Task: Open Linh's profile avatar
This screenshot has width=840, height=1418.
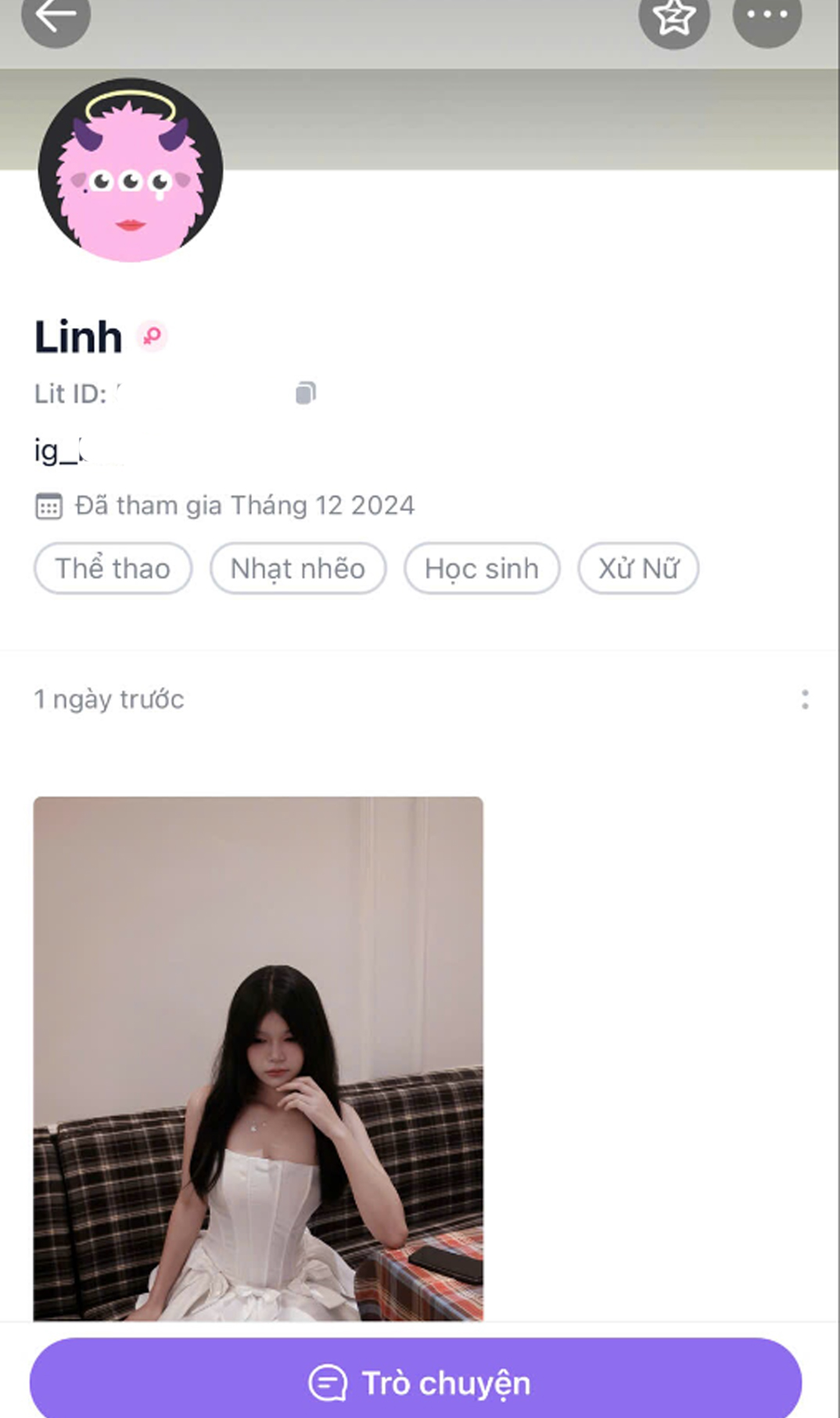Action: coord(131,170)
